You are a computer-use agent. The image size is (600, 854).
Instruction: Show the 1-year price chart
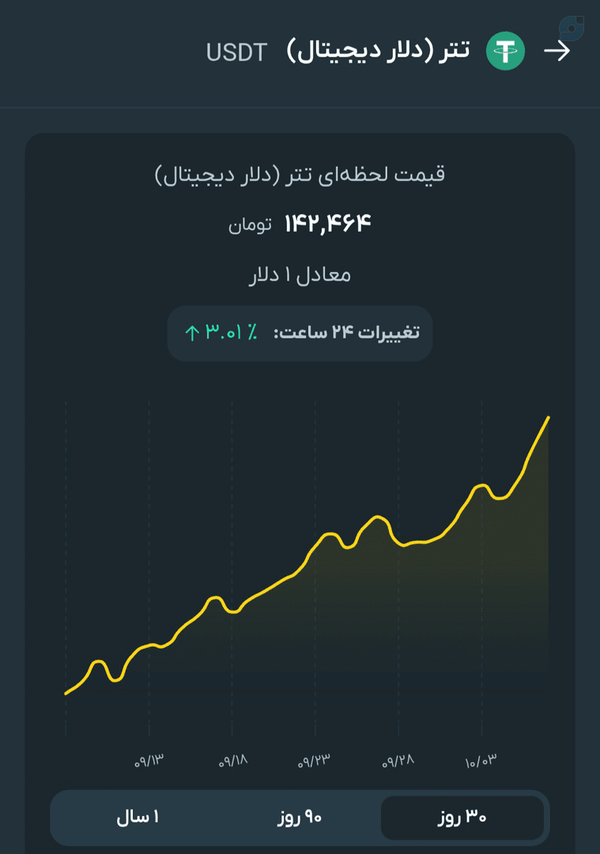pyautogui.click(x=137, y=818)
